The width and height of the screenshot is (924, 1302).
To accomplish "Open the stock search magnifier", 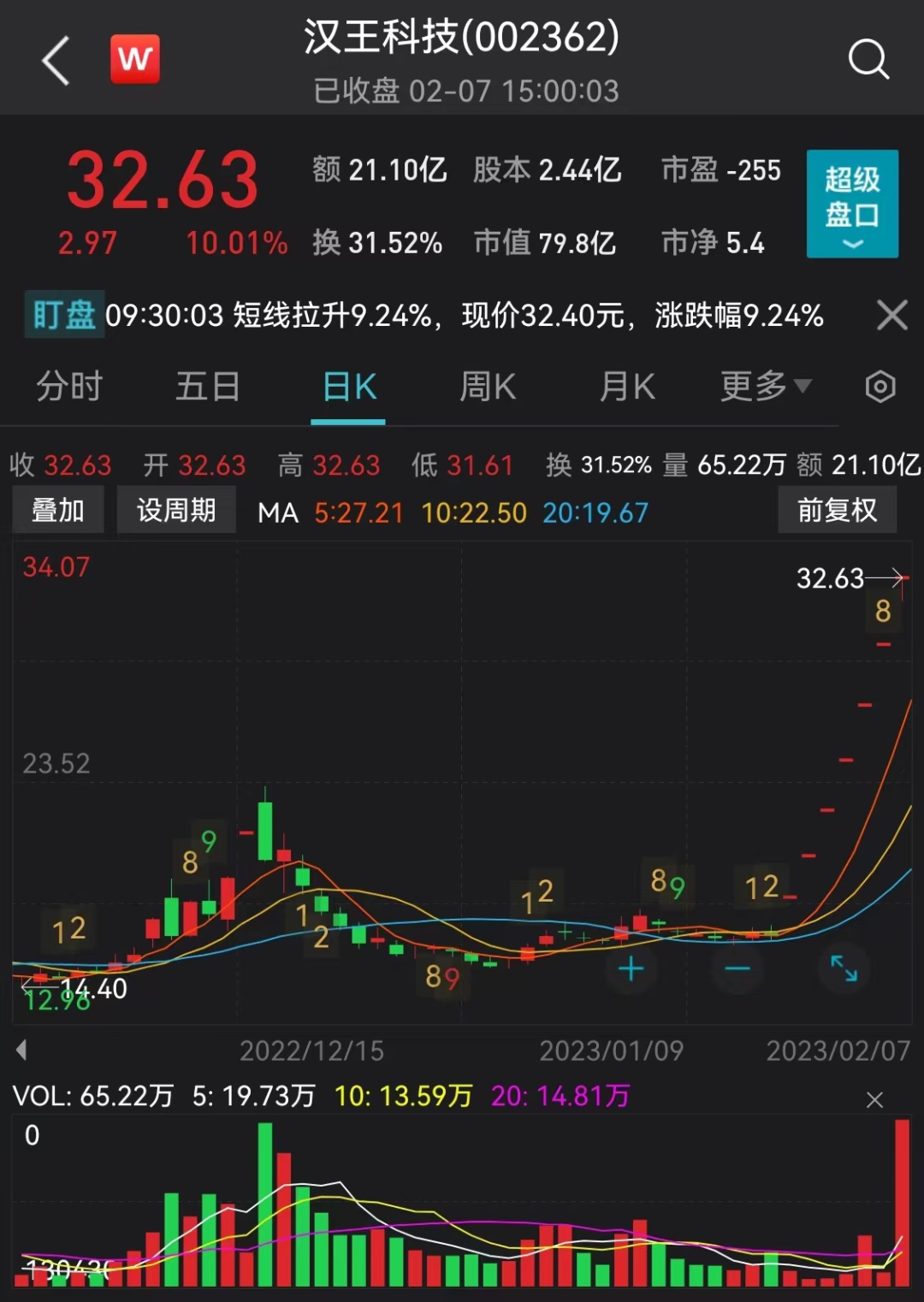I will click(868, 60).
